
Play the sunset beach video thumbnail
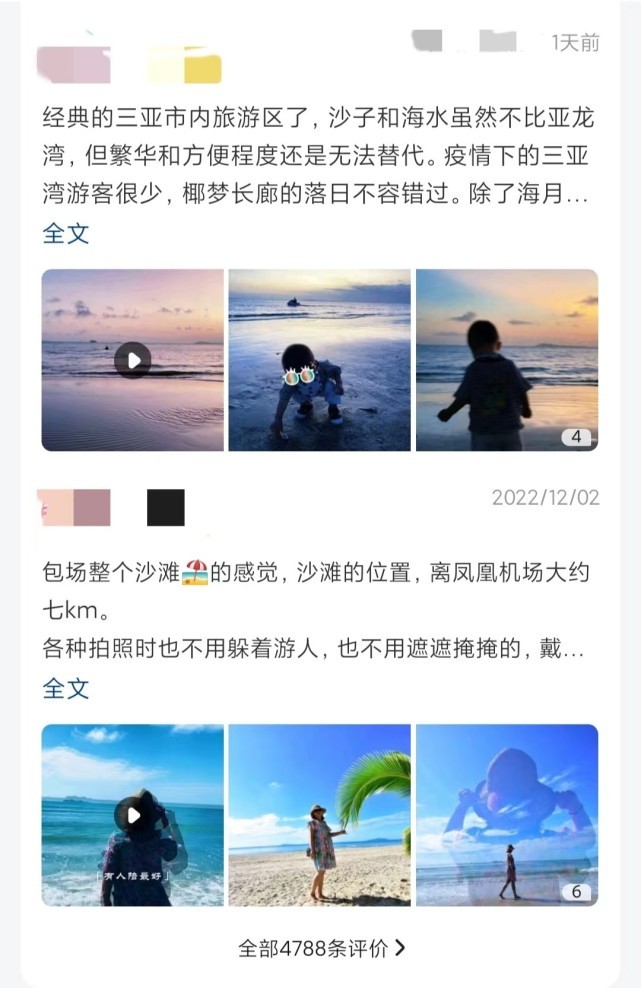click(132, 360)
